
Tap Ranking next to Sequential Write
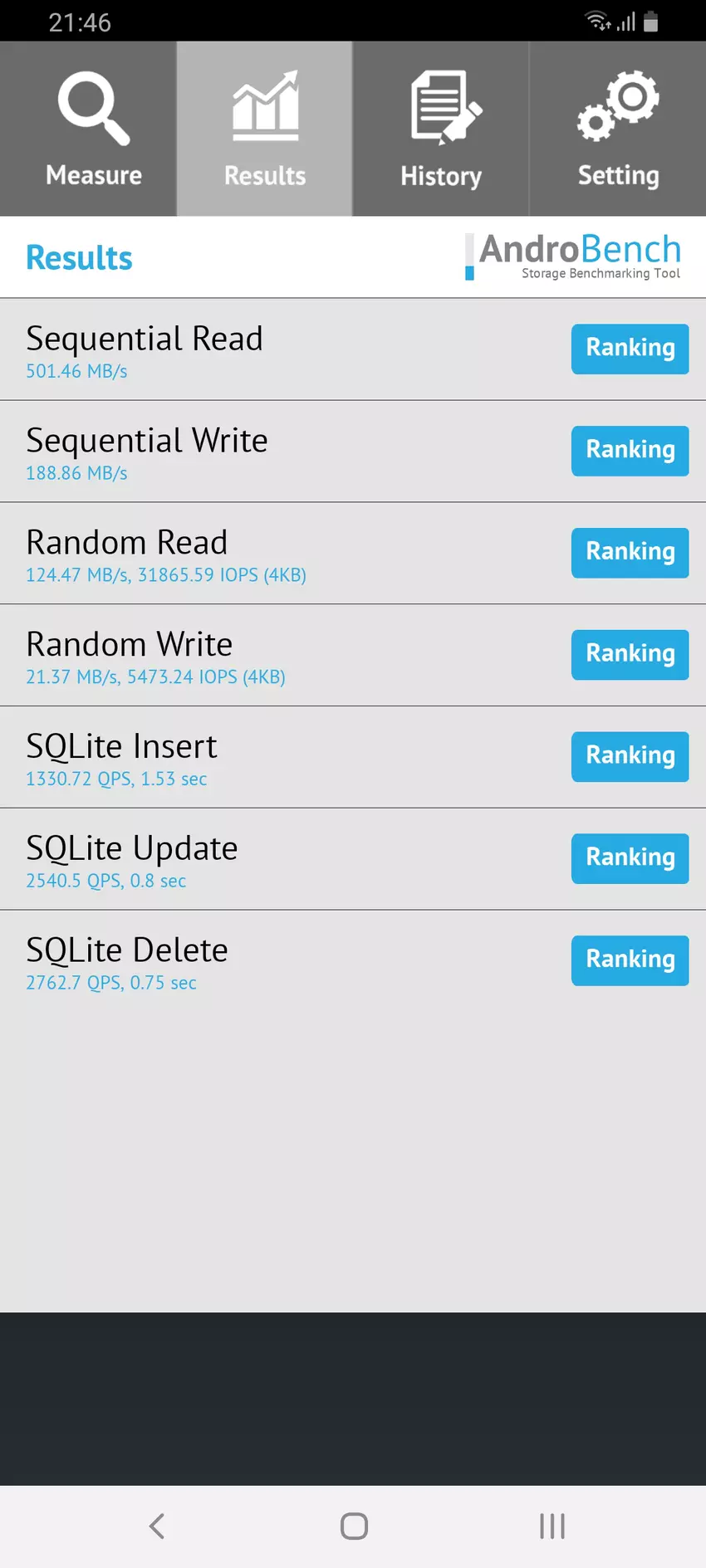click(630, 451)
